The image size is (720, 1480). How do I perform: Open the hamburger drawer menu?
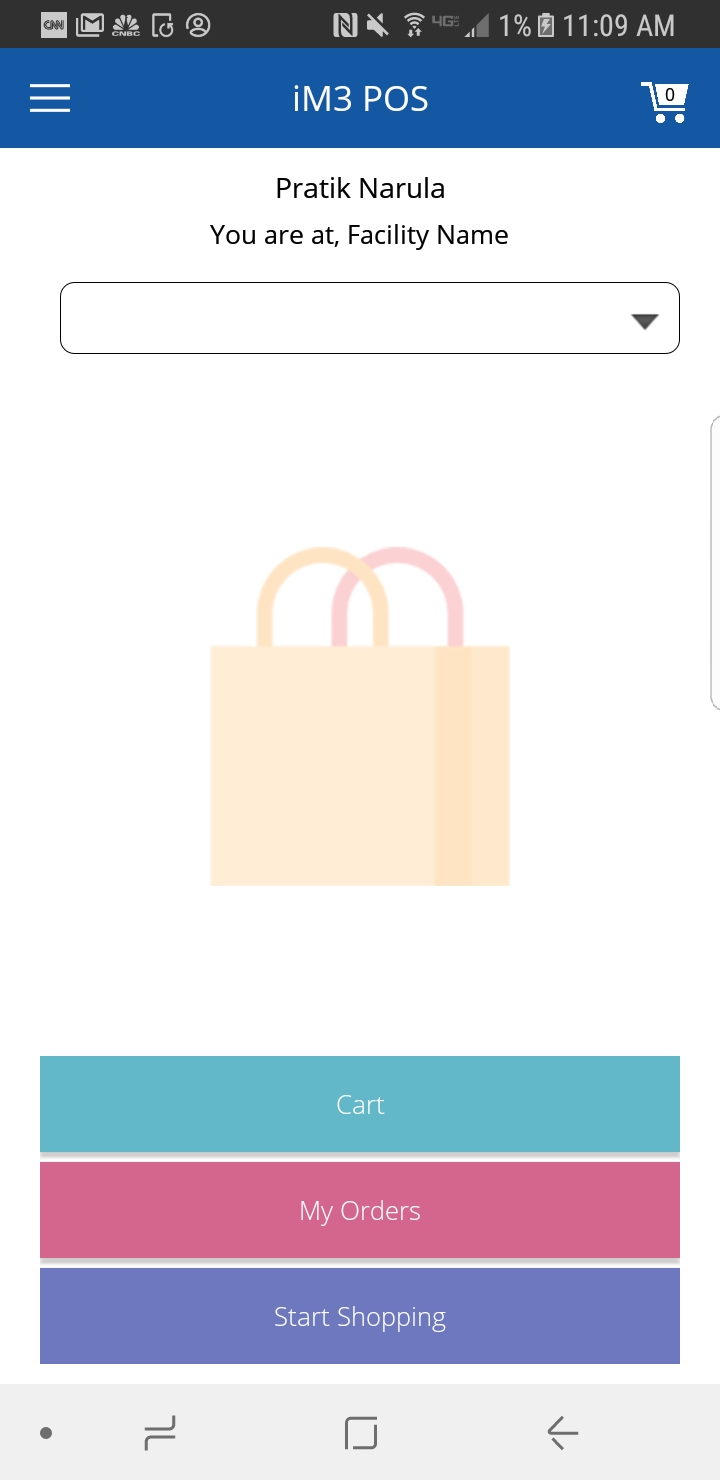[x=50, y=98]
